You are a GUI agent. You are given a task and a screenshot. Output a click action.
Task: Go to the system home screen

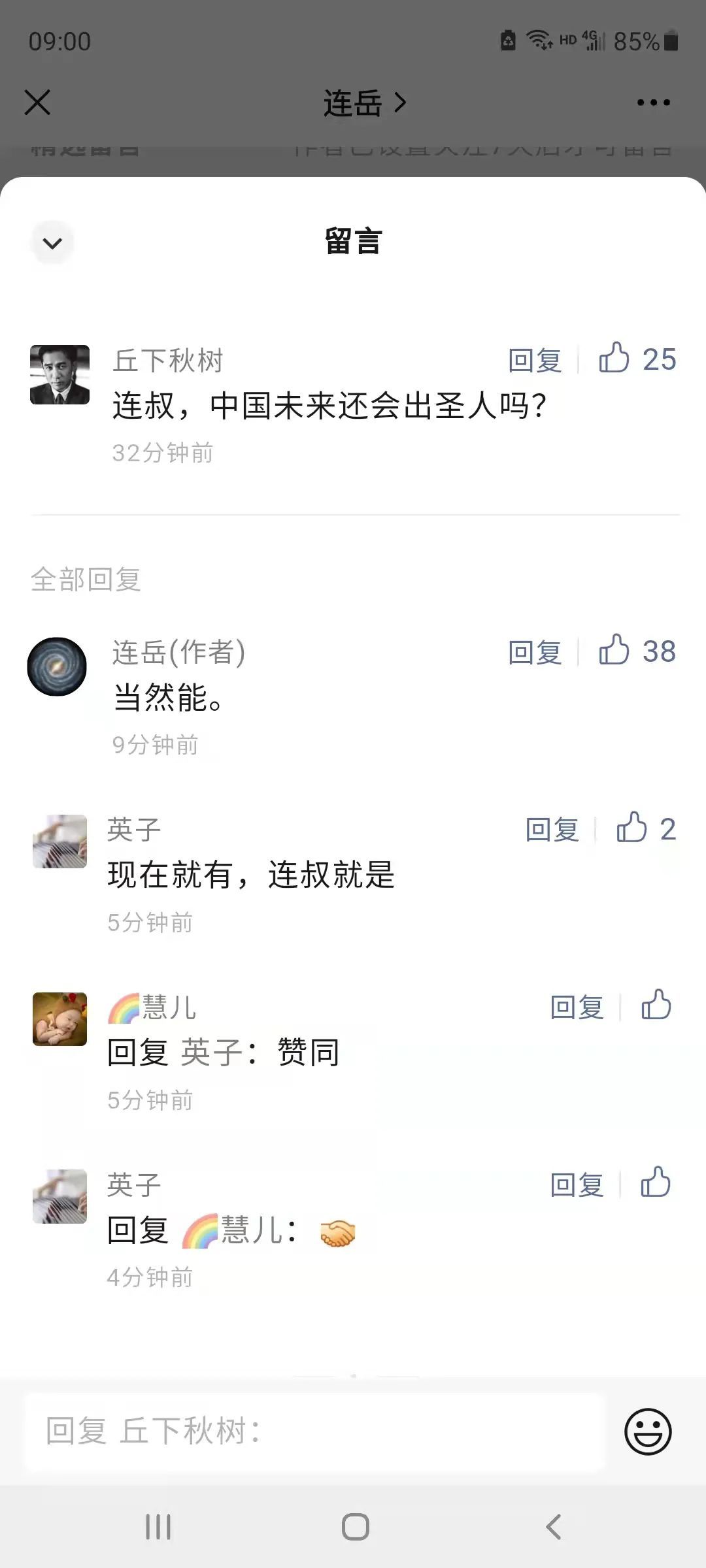point(355,1527)
